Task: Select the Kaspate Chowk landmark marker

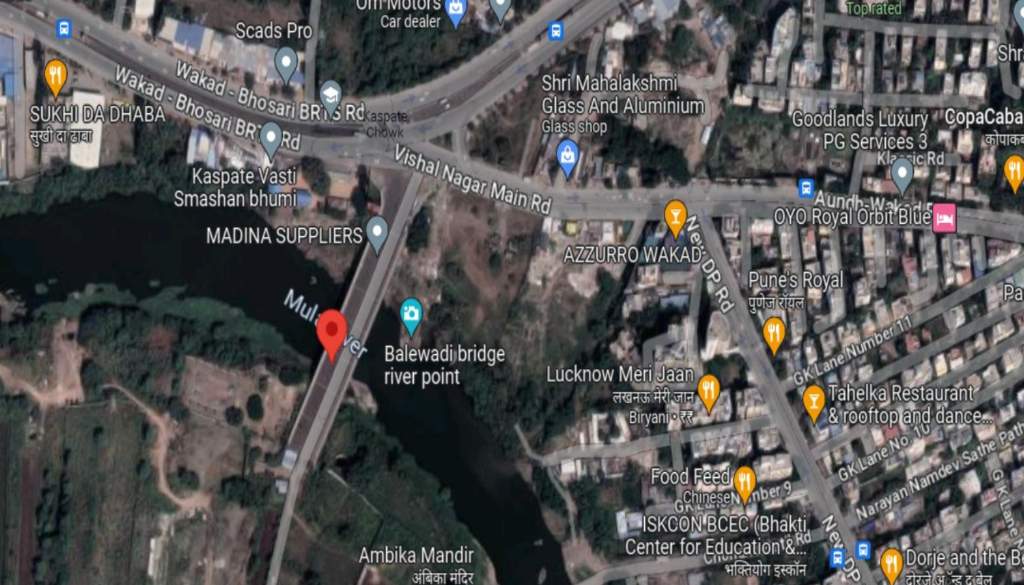Action: coord(331,96)
